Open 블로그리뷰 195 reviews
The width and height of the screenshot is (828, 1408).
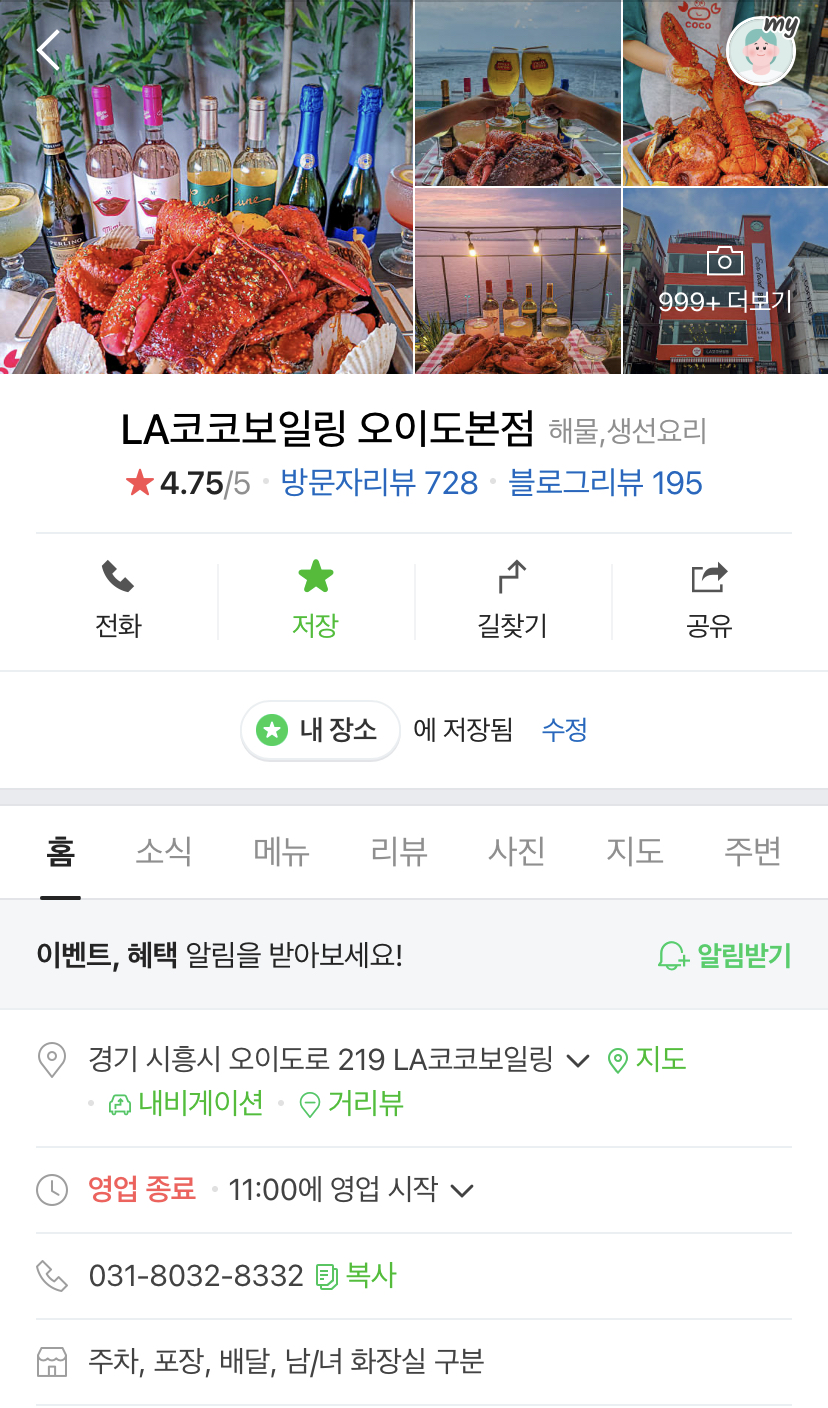[x=605, y=484]
